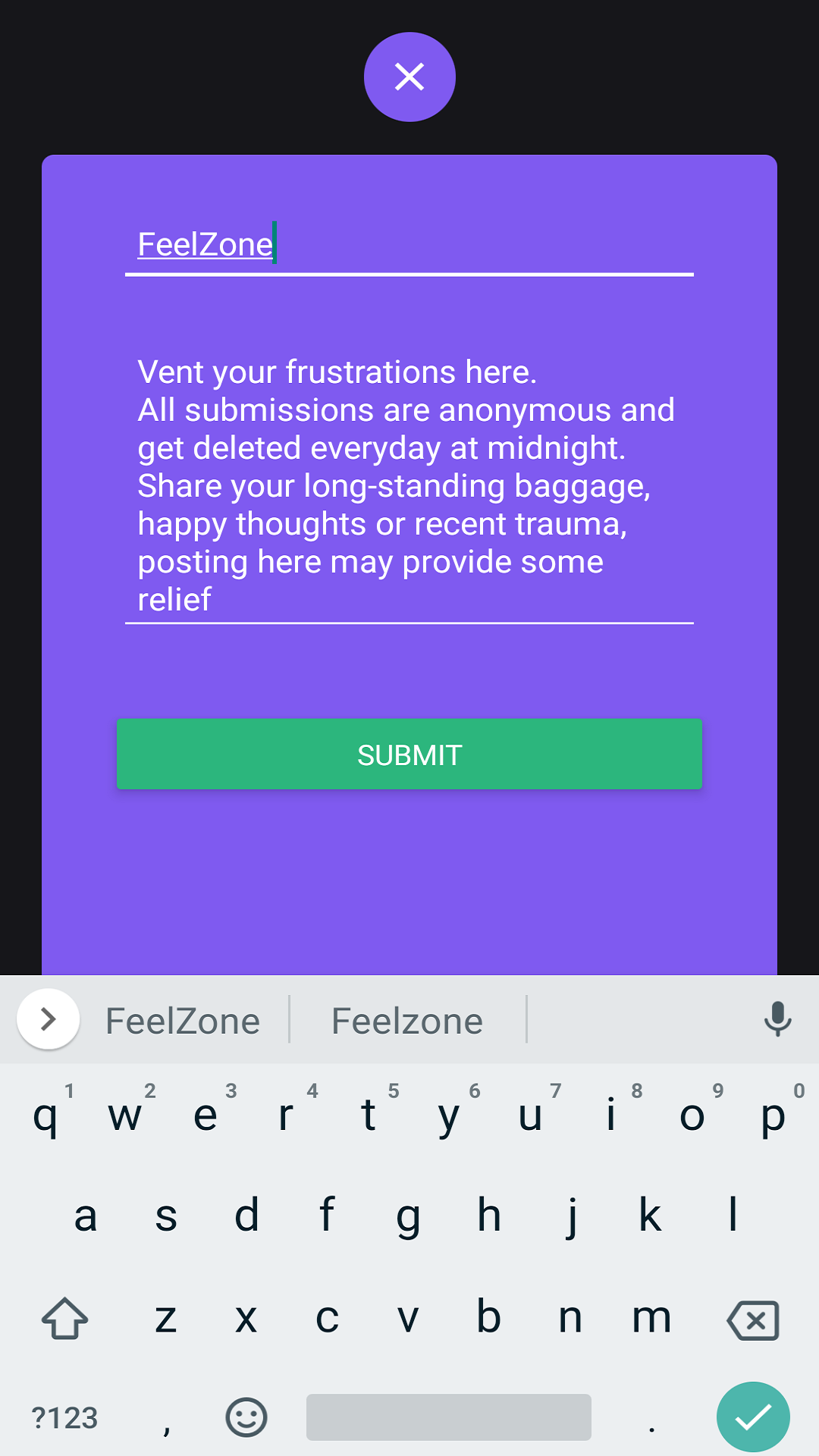819x1456 pixels.
Task: Select the FeelZone suggestion
Action: coord(182,1019)
